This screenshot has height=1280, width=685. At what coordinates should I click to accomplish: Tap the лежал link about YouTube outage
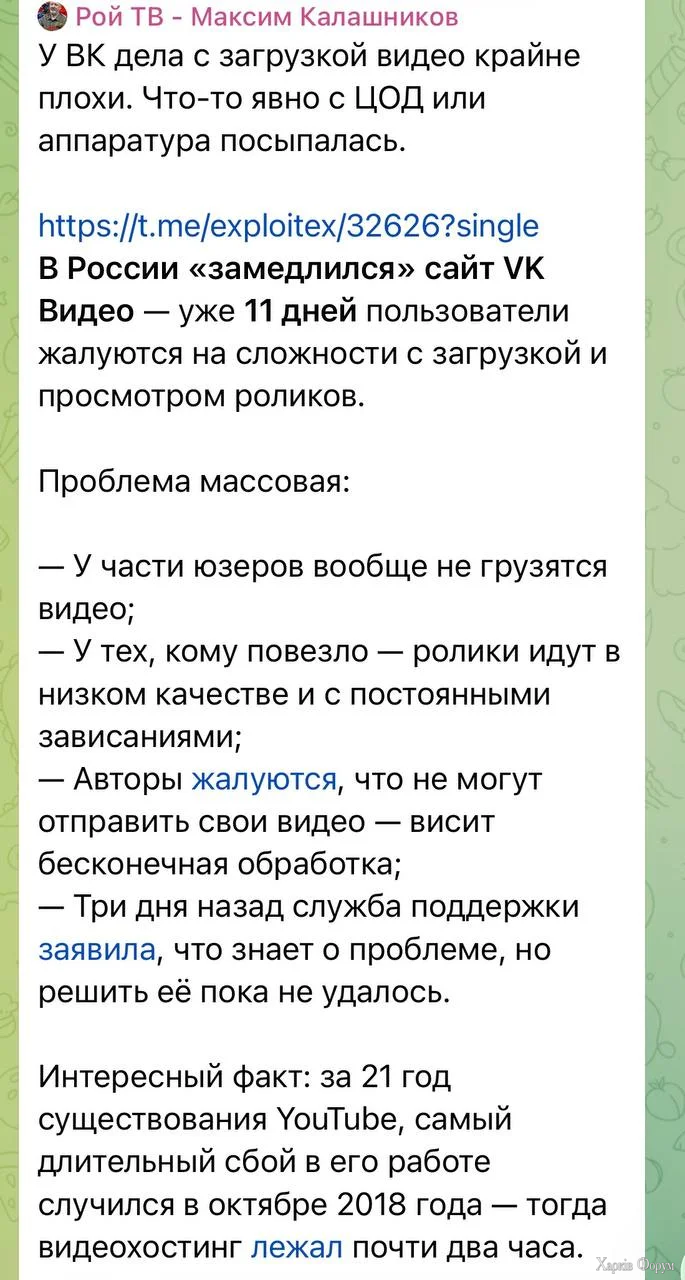297,1246
